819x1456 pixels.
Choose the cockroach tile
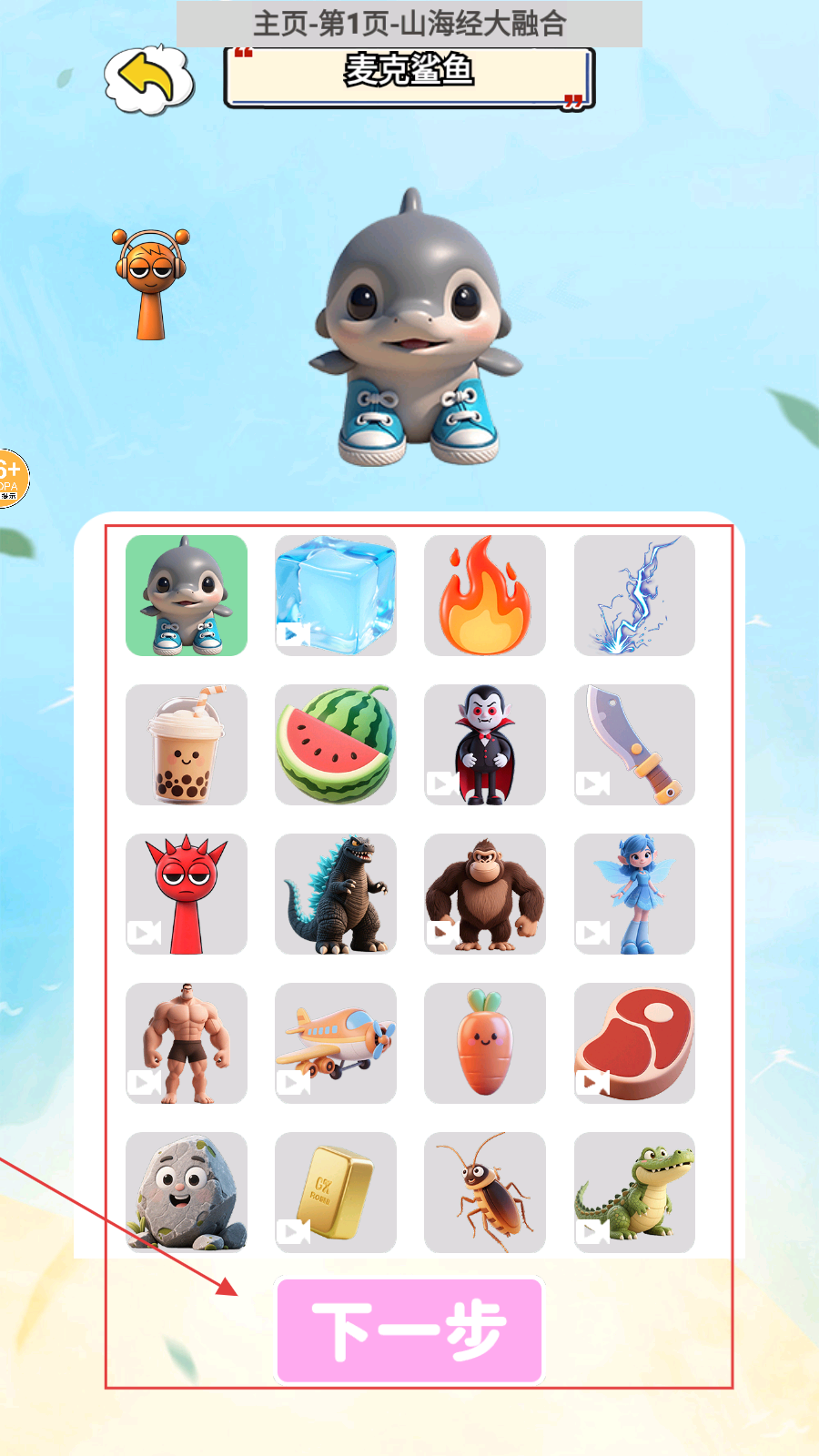point(485,1192)
